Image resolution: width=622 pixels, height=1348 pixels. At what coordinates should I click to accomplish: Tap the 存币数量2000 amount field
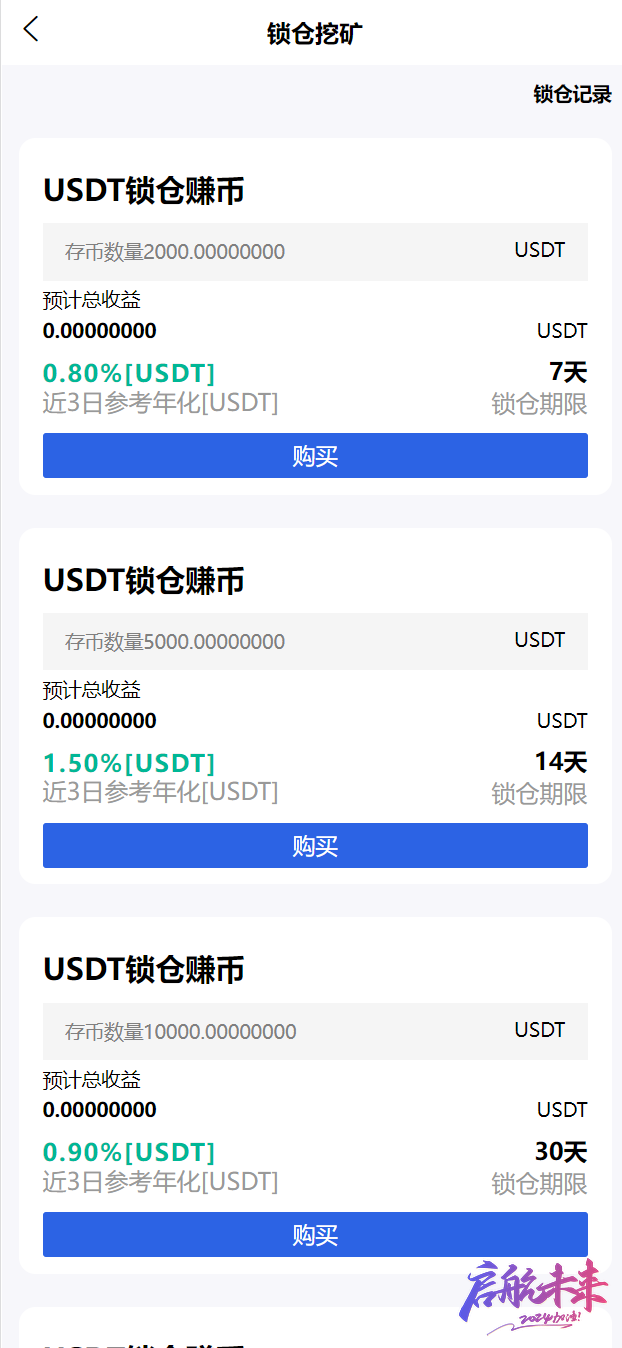pyautogui.click(x=315, y=251)
